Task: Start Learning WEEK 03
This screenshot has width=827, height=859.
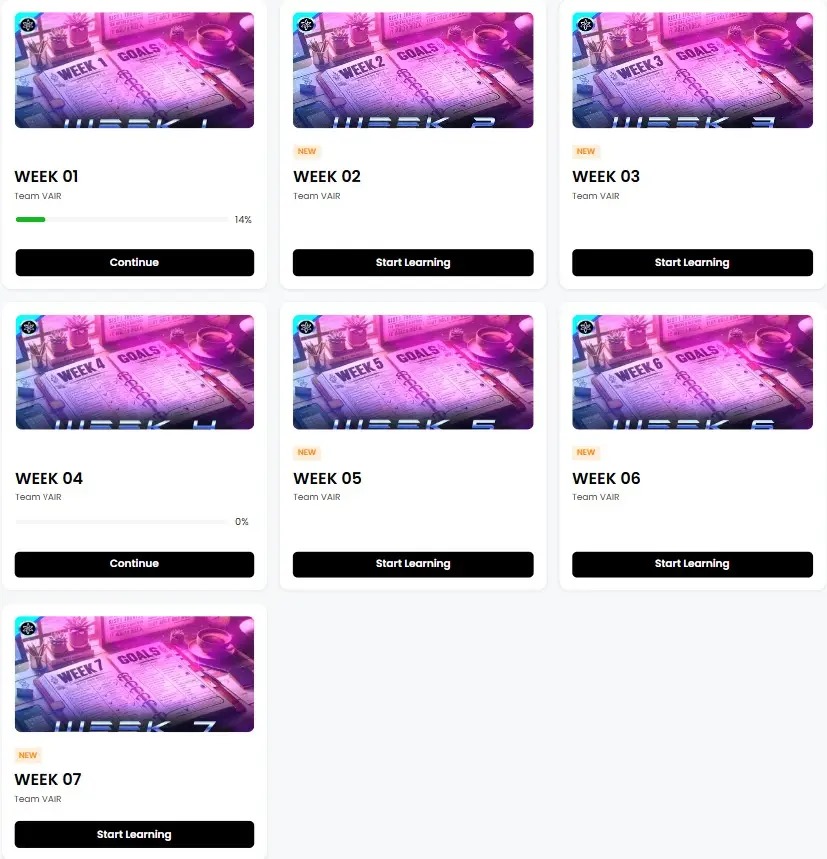Action: pyautogui.click(x=692, y=262)
